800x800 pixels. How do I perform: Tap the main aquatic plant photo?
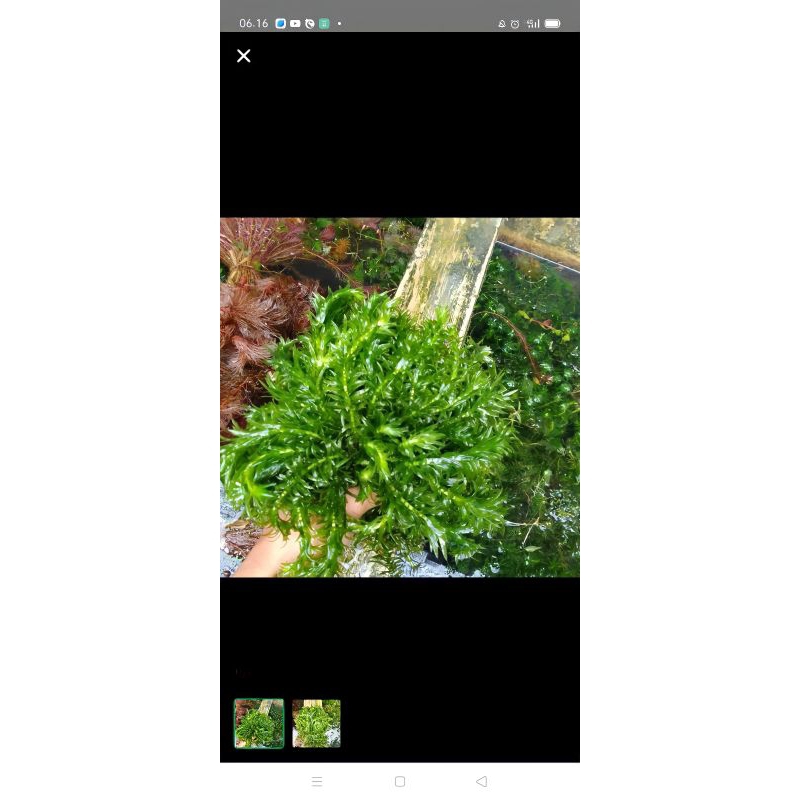(x=400, y=397)
